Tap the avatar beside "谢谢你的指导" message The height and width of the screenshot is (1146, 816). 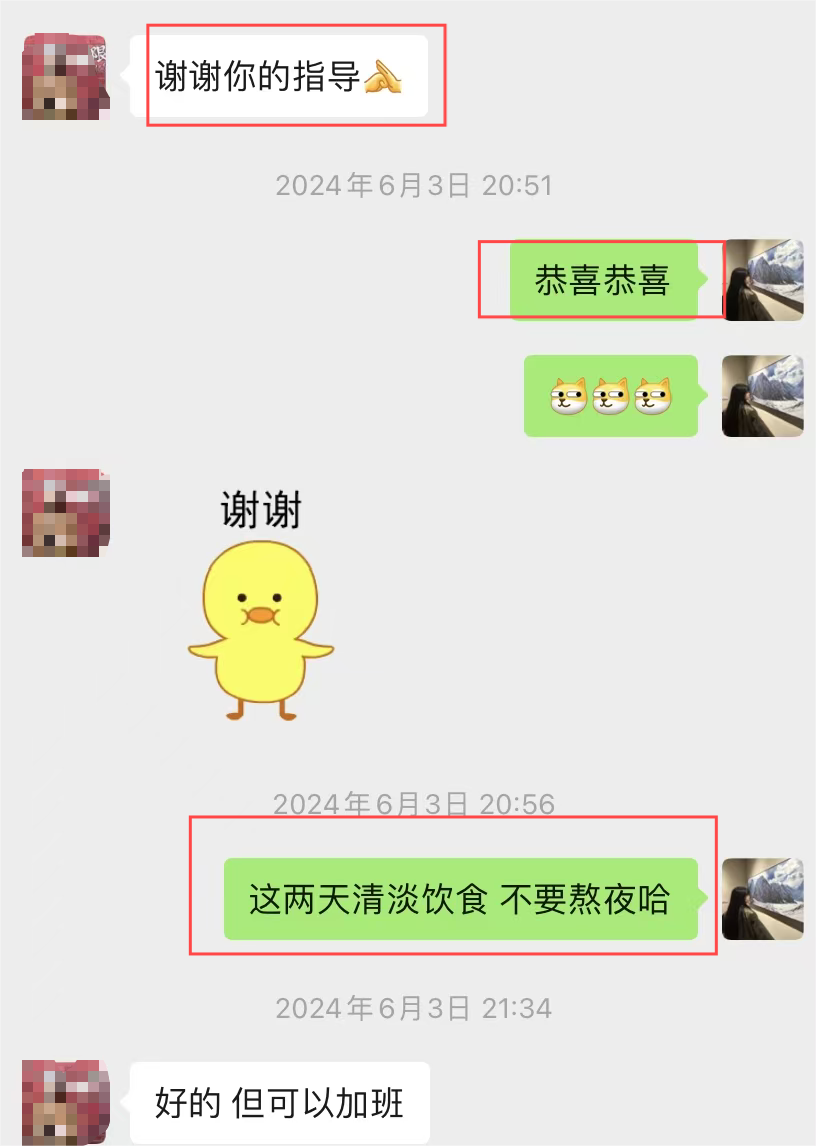pyautogui.click(x=65, y=76)
